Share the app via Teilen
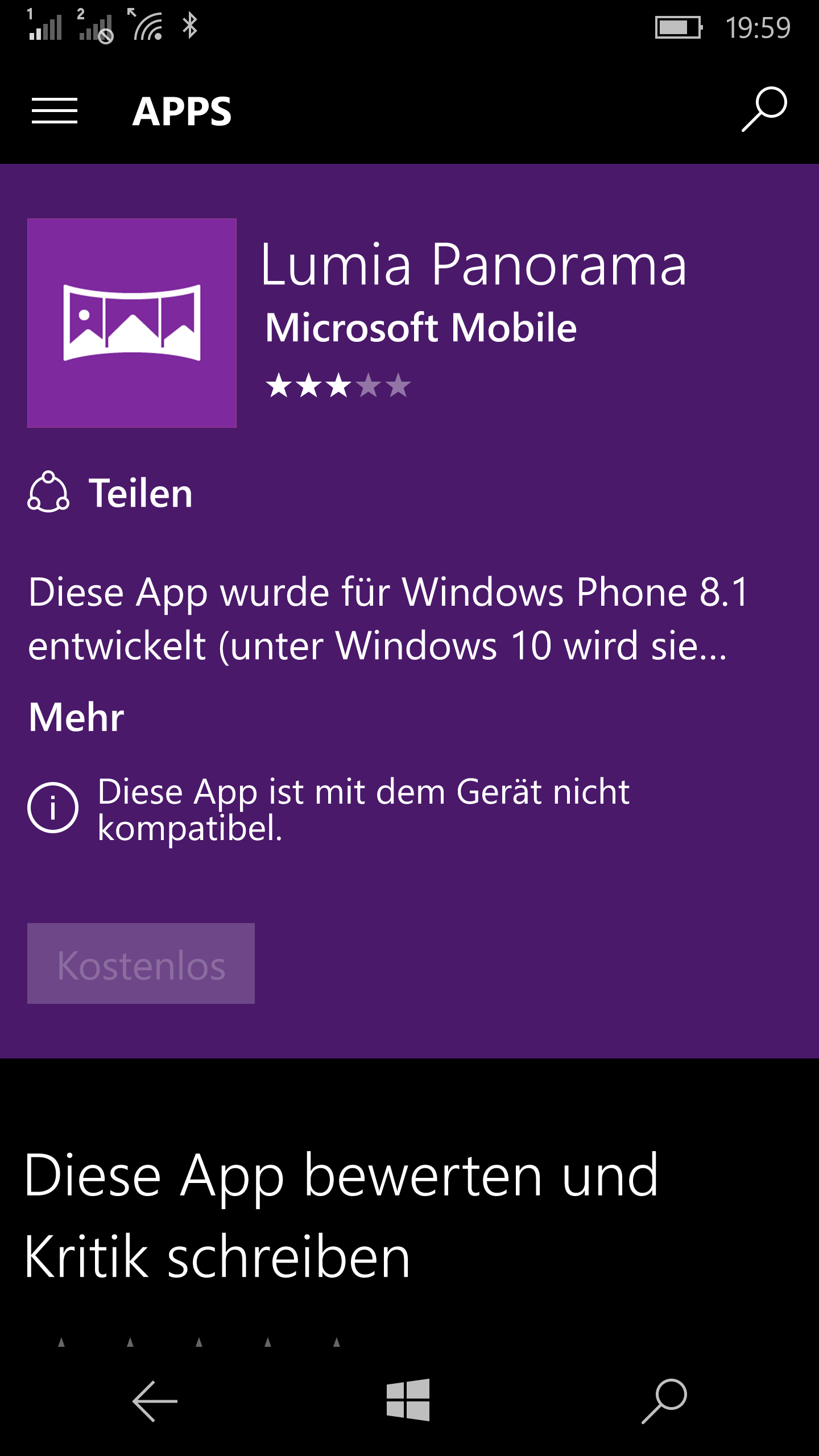Viewport: 819px width, 1456px height. (110, 493)
